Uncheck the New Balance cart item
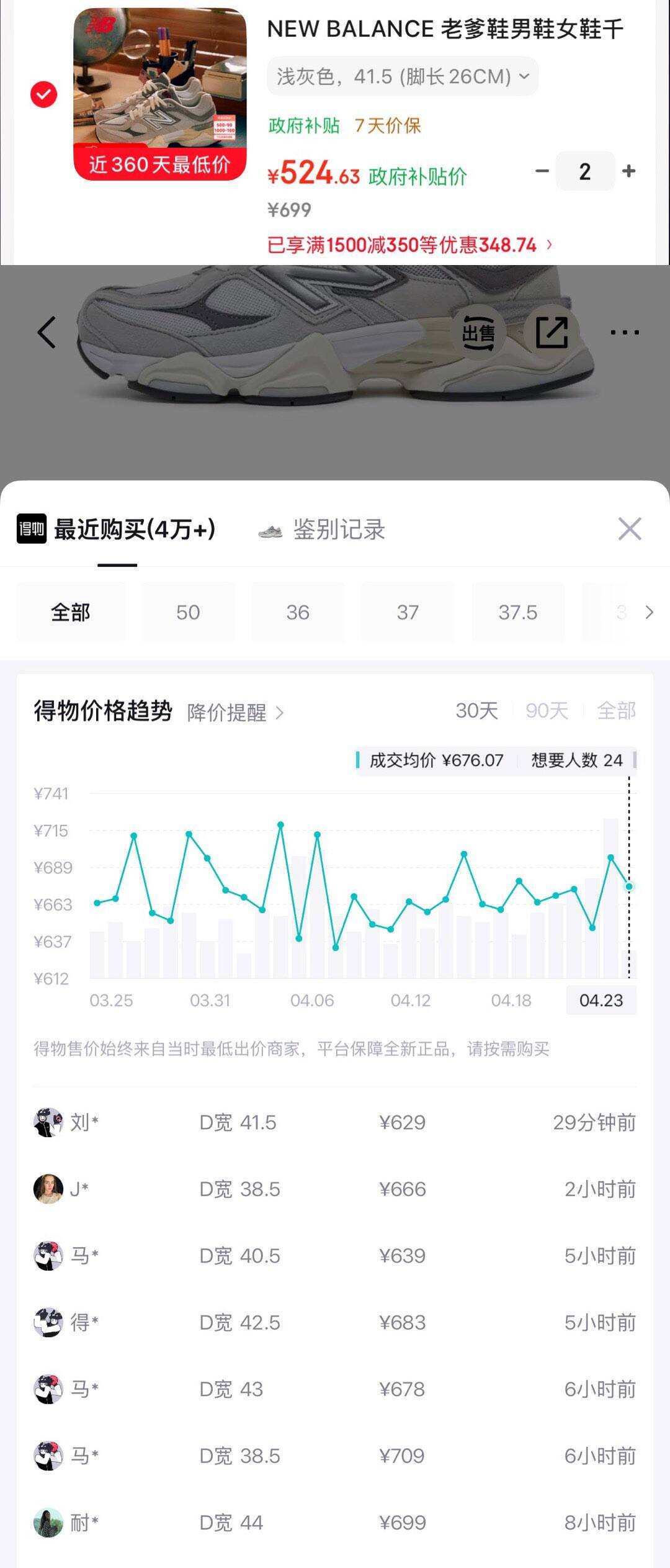670x1568 pixels. tap(43, 94)
